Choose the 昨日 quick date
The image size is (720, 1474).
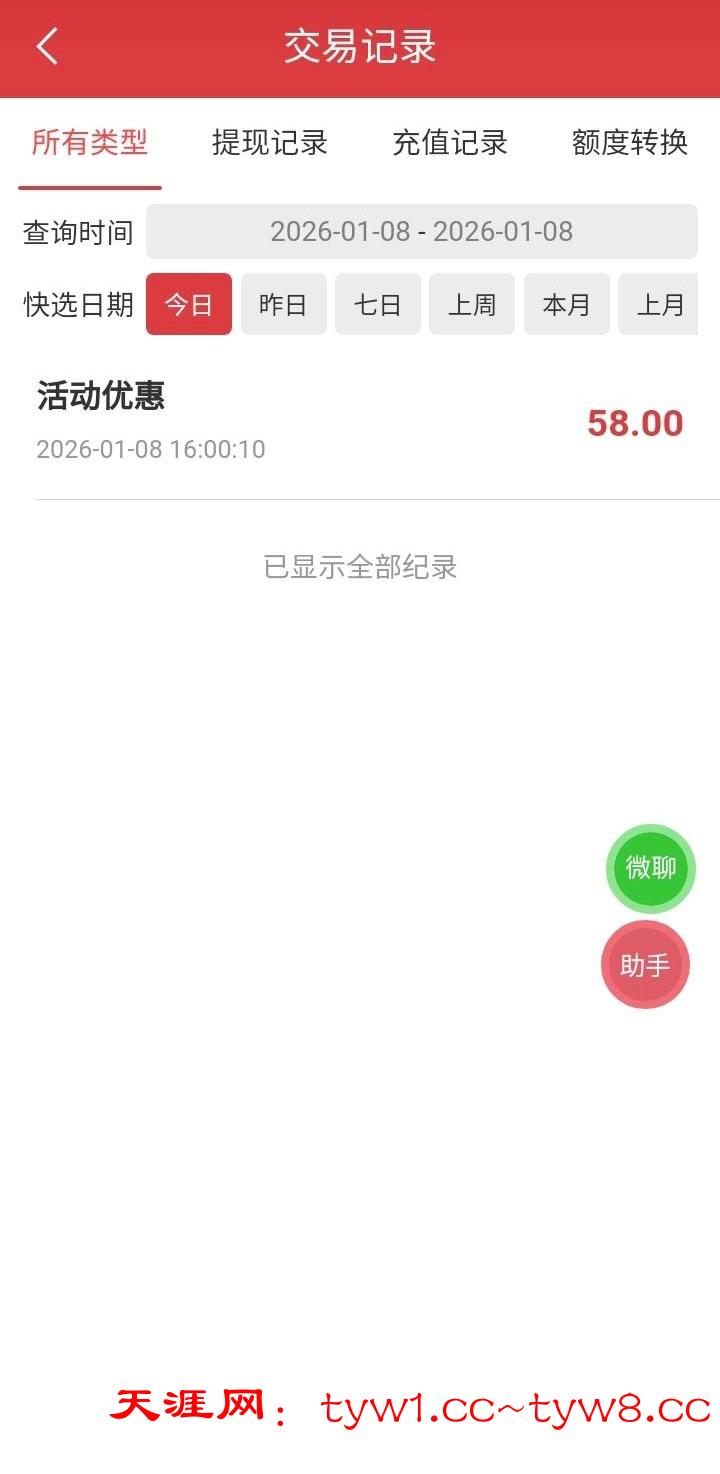283,304
